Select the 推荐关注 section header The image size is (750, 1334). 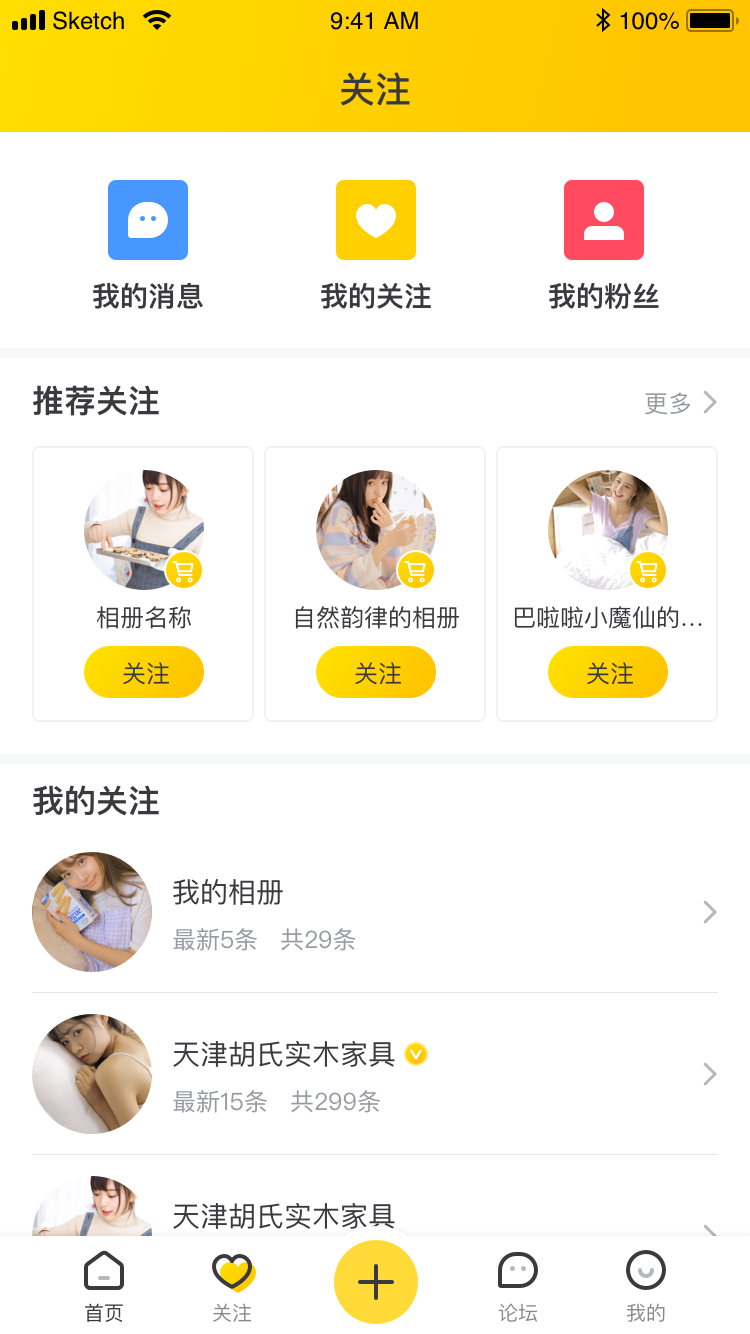click(x=95, y=400)
